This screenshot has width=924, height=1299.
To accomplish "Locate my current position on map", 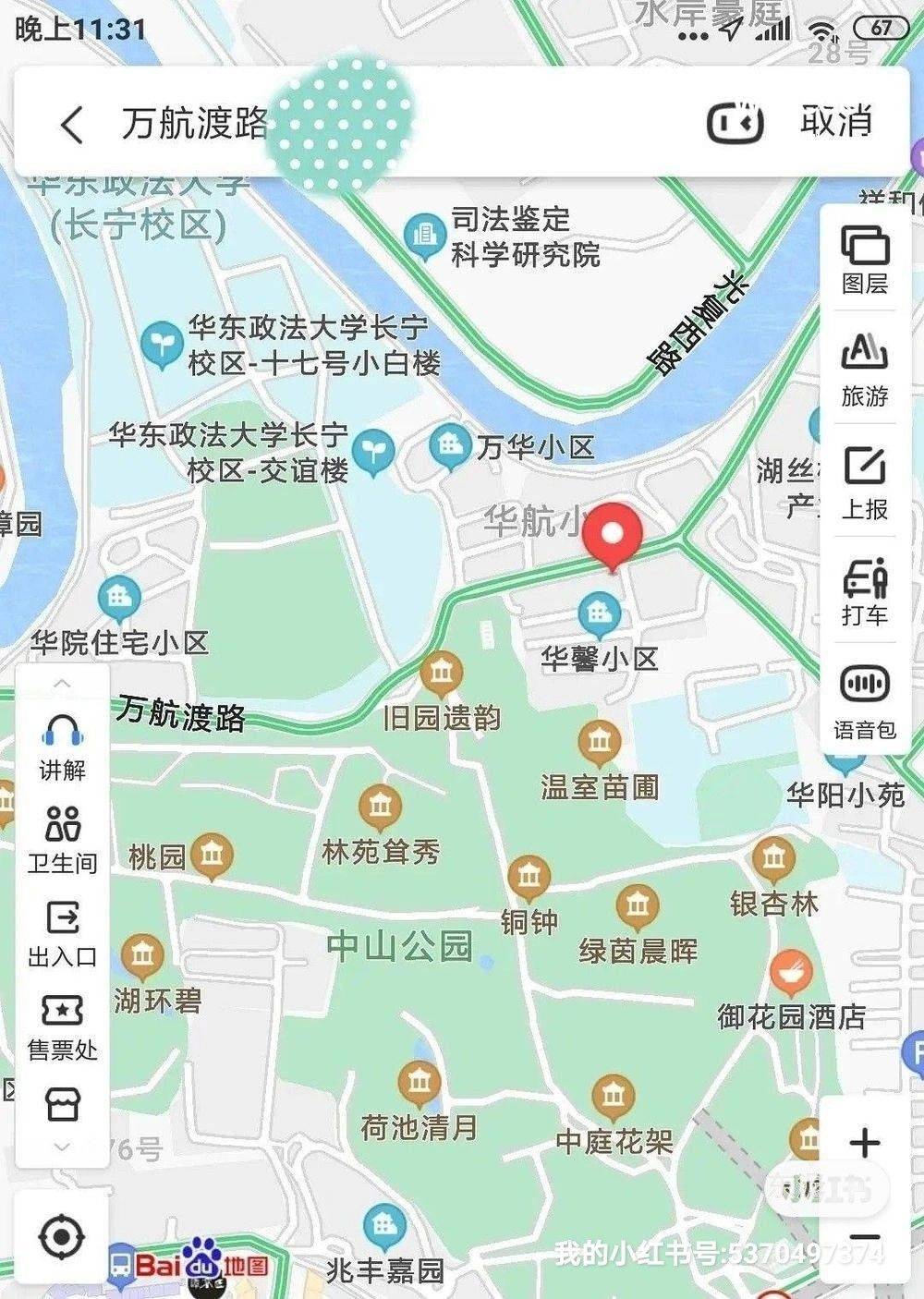I will coord(63,1236).
